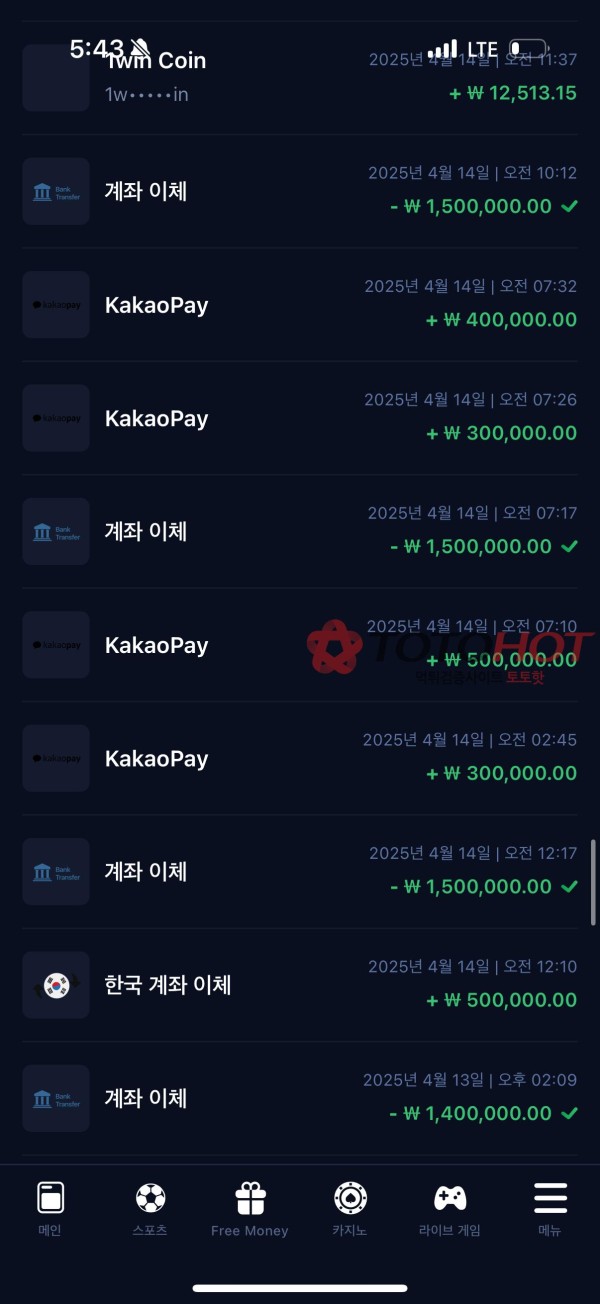This screenshot has height=1304, width=600.
Task: Open the April 13 계좌 이체 ₩1,400,000 entry
Action: tap(300, 1098)
